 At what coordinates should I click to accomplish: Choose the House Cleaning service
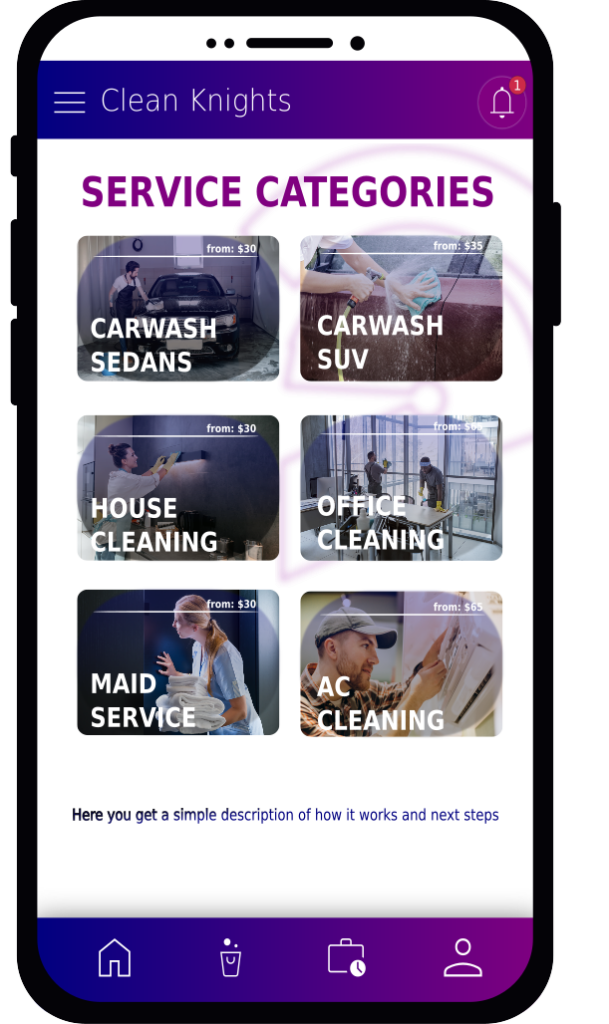178,488
